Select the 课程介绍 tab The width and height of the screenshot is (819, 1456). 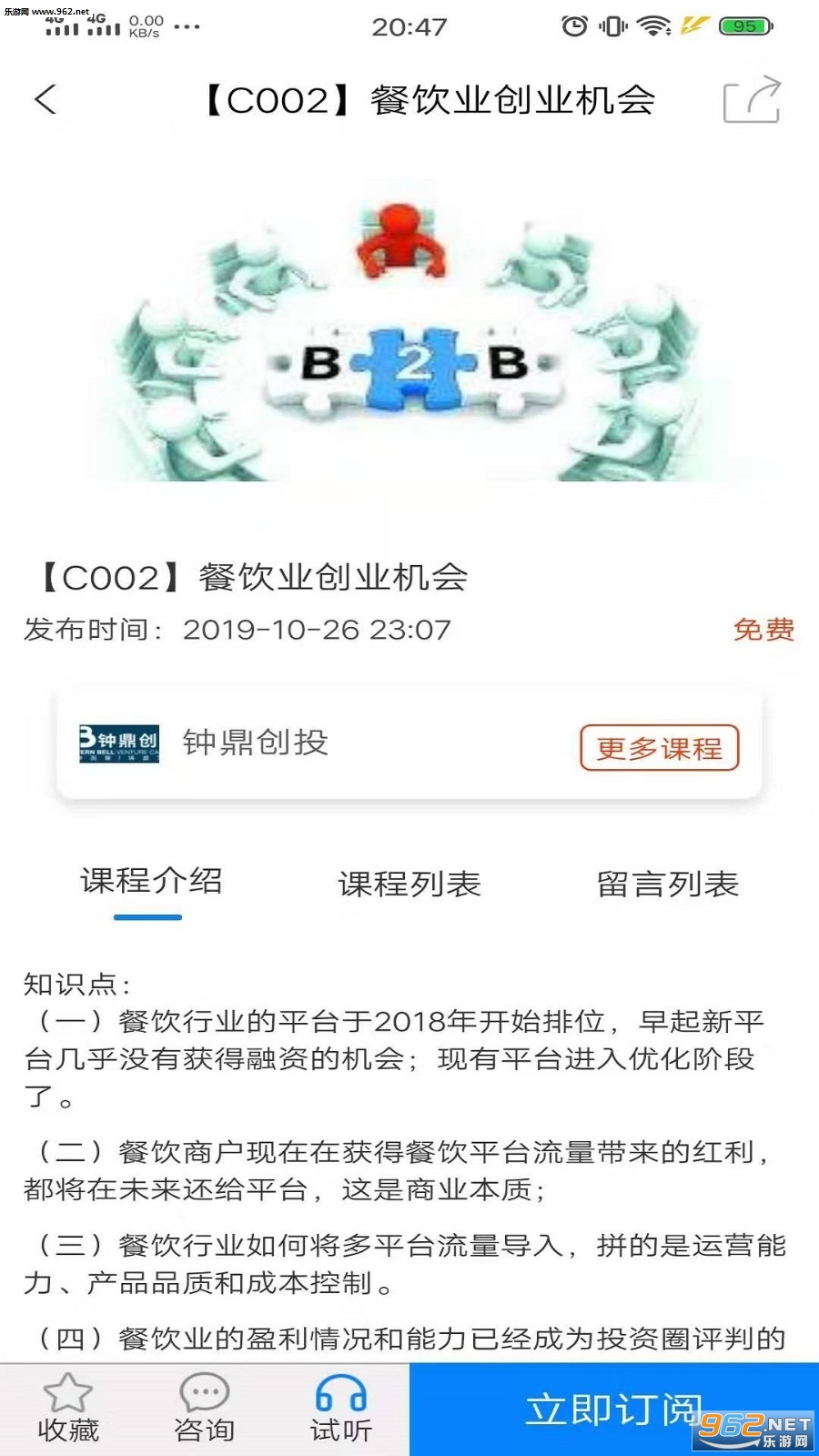tap(150, 882)
